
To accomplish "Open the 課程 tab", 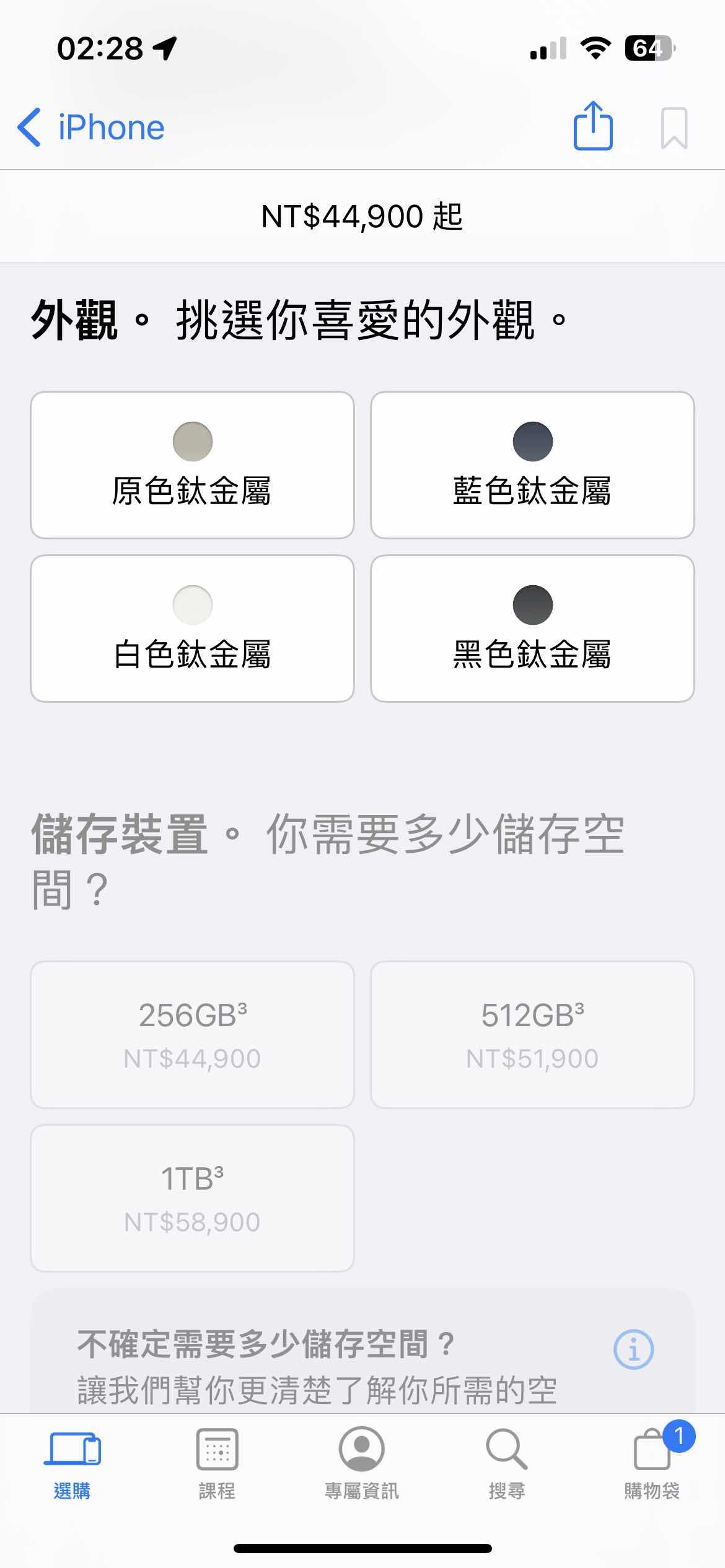I will 217,1464.
